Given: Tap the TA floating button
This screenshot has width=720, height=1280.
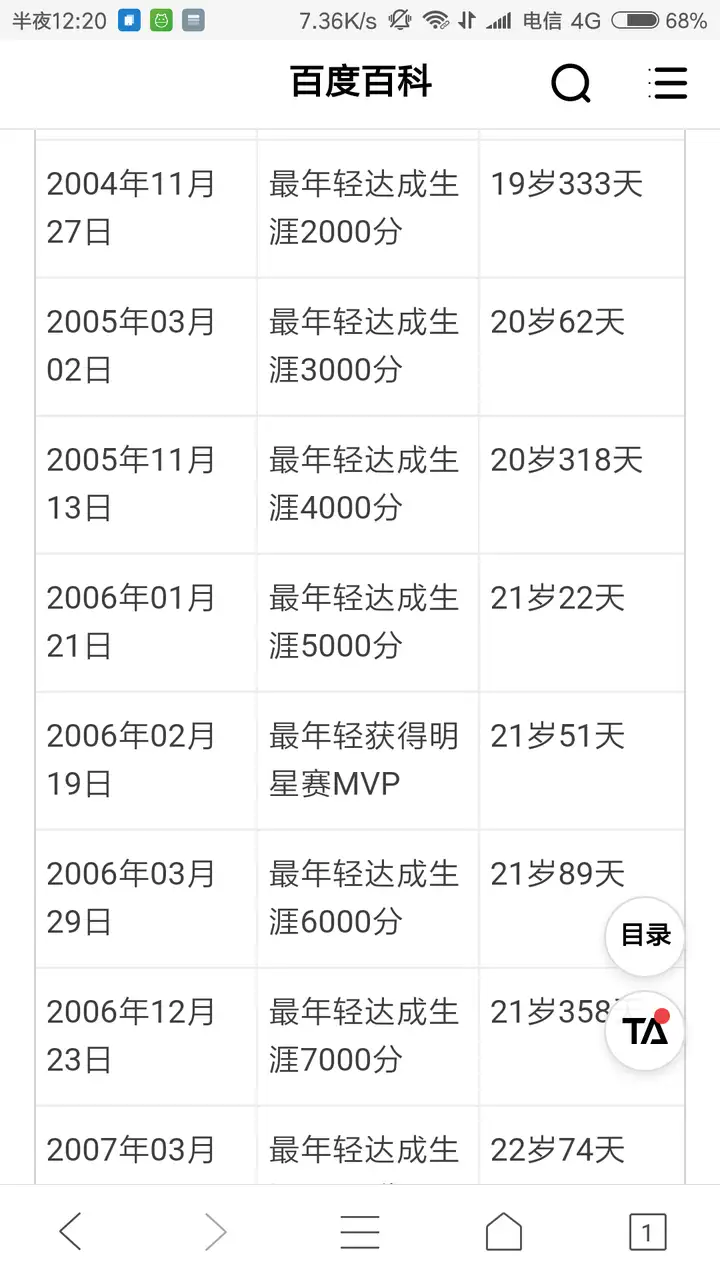Looking at the screenshot, I should [645, 1030].
